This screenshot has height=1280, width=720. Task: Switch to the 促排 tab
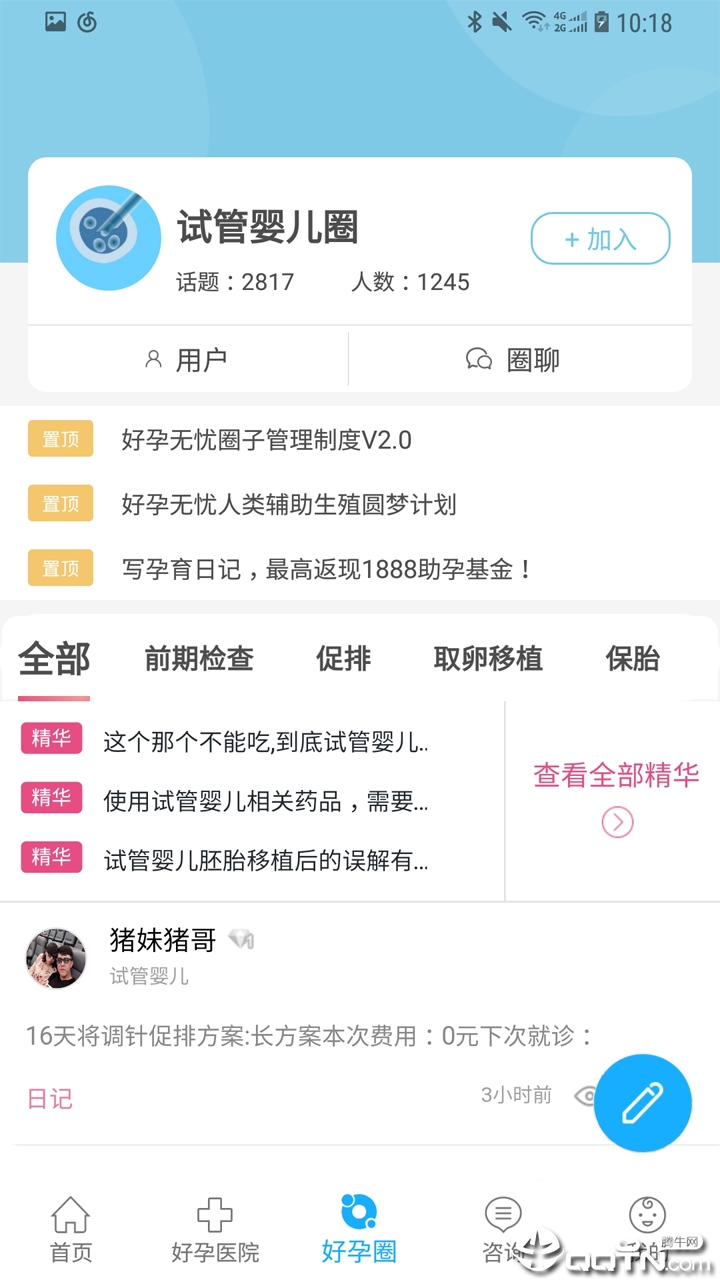pos(343,659)
